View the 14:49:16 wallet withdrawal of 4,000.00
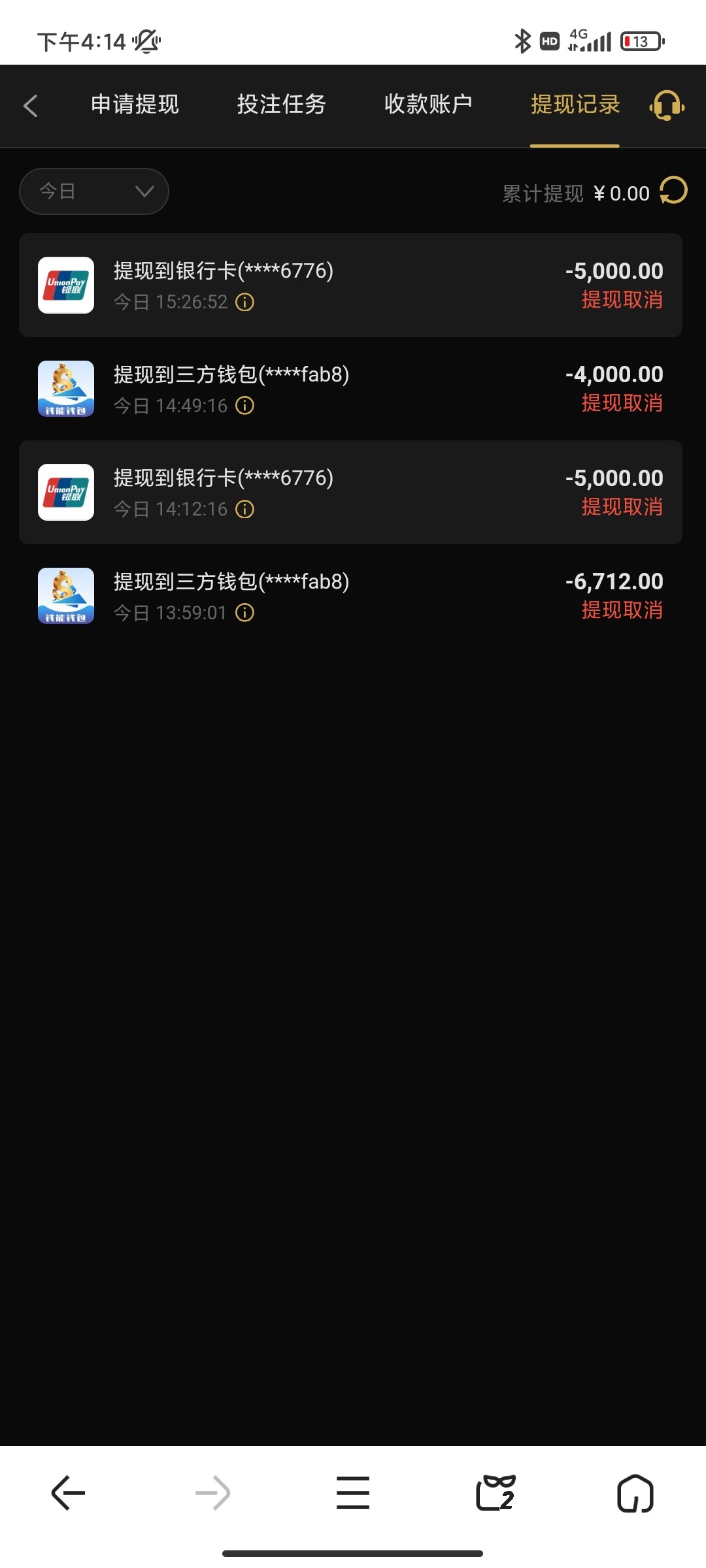The width and height of the screenshot is (706, 1568). coord(350,389)
